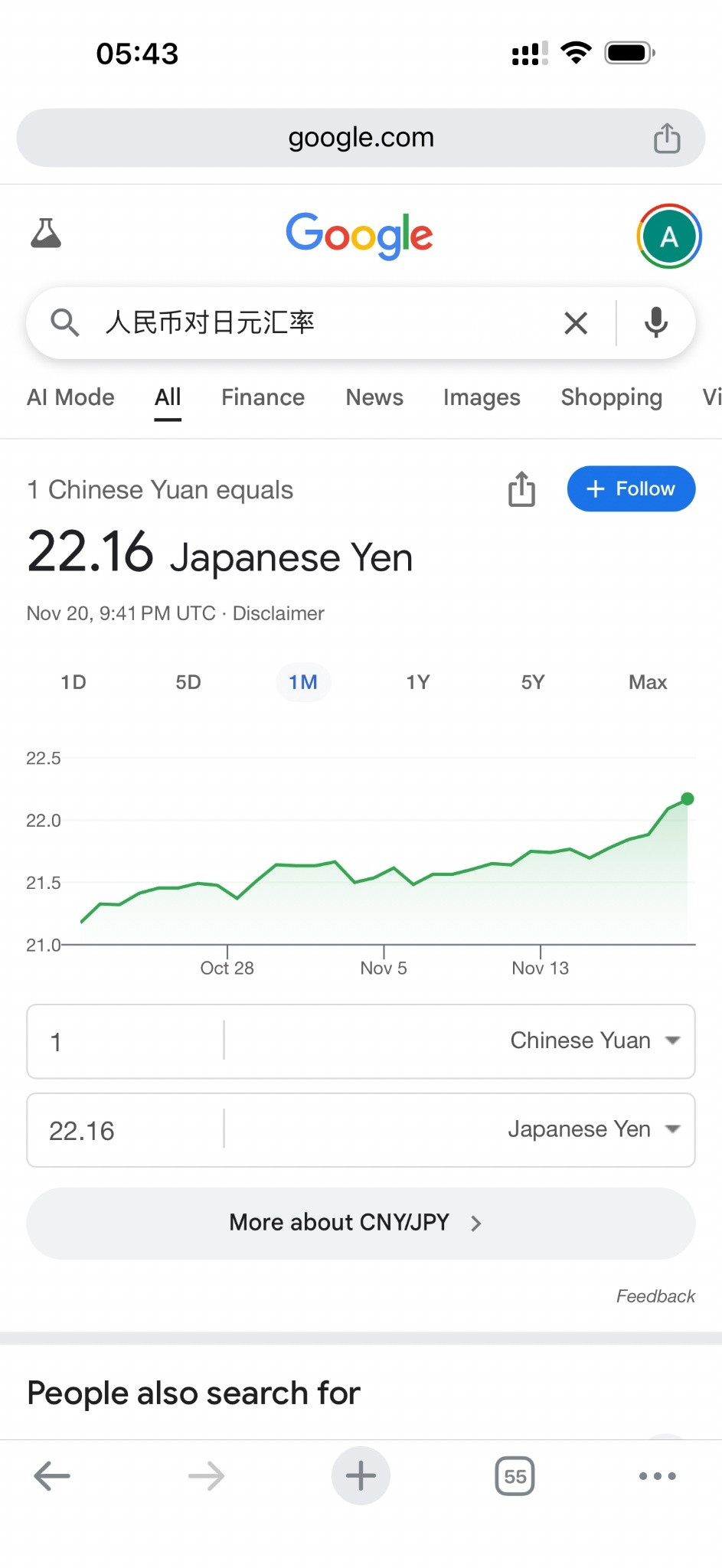Open the Japanese Yen currency selector
Screen dimensions: 722x1568
595,1129
